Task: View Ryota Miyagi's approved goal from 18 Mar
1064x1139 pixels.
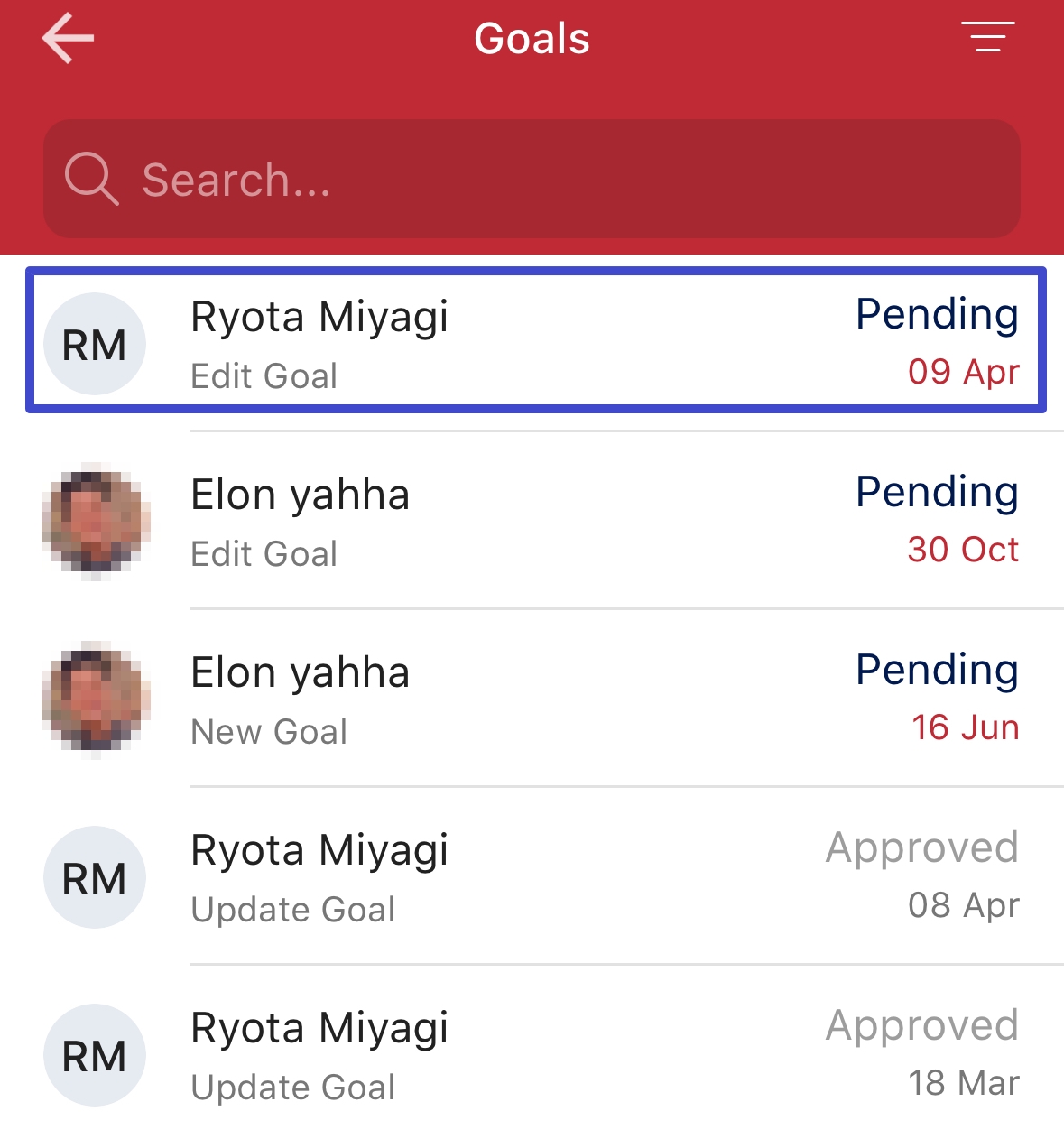Action: [535, 1055]
